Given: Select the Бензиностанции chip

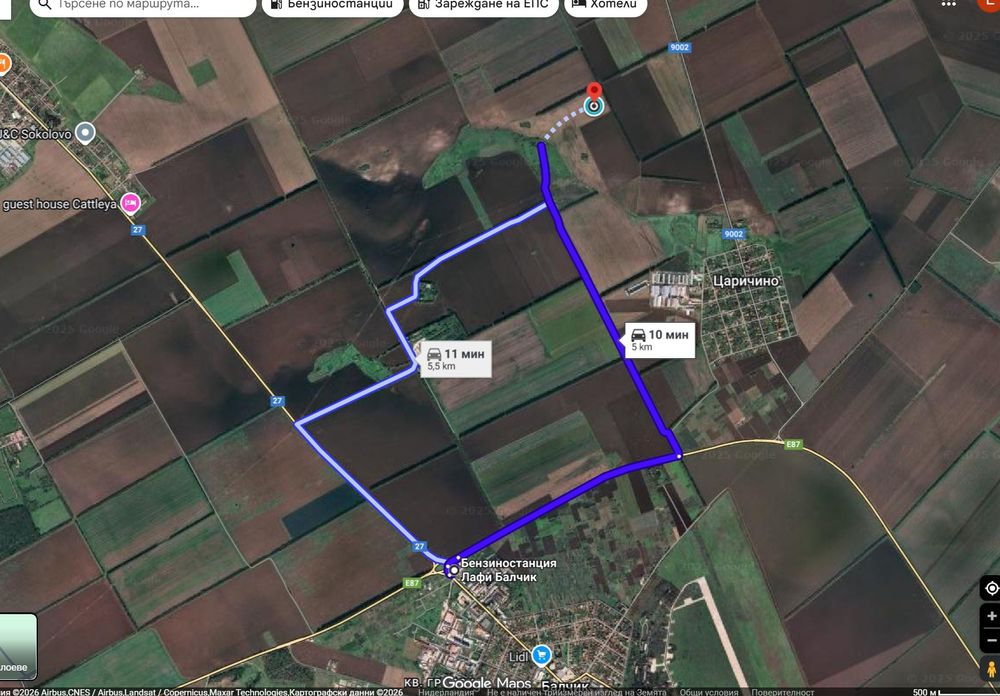Looking at the screenshot, I should pyautogui.click(x=331, y=5).
